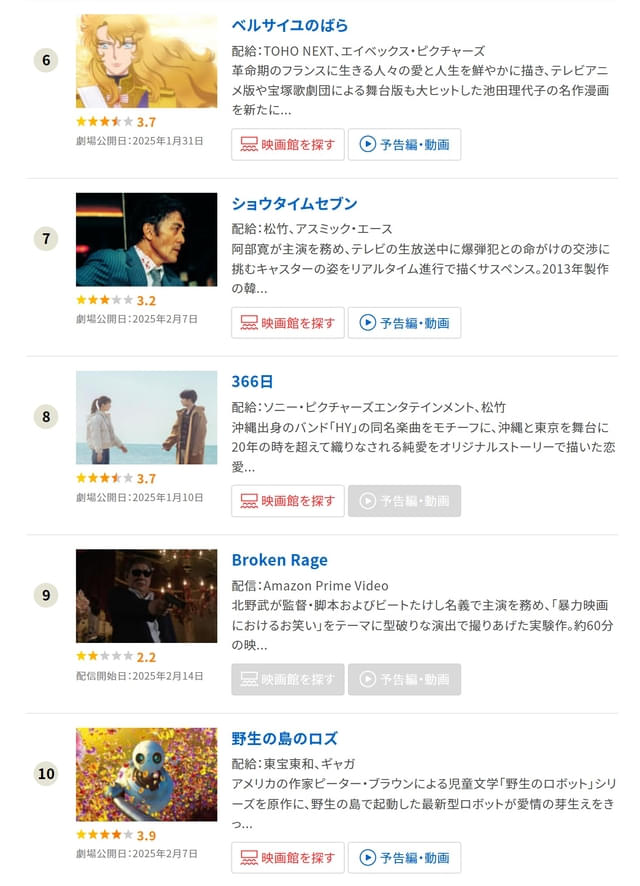Open the Broken Rage title link
The image size is (640, 886).
click(x=279, y=560)
